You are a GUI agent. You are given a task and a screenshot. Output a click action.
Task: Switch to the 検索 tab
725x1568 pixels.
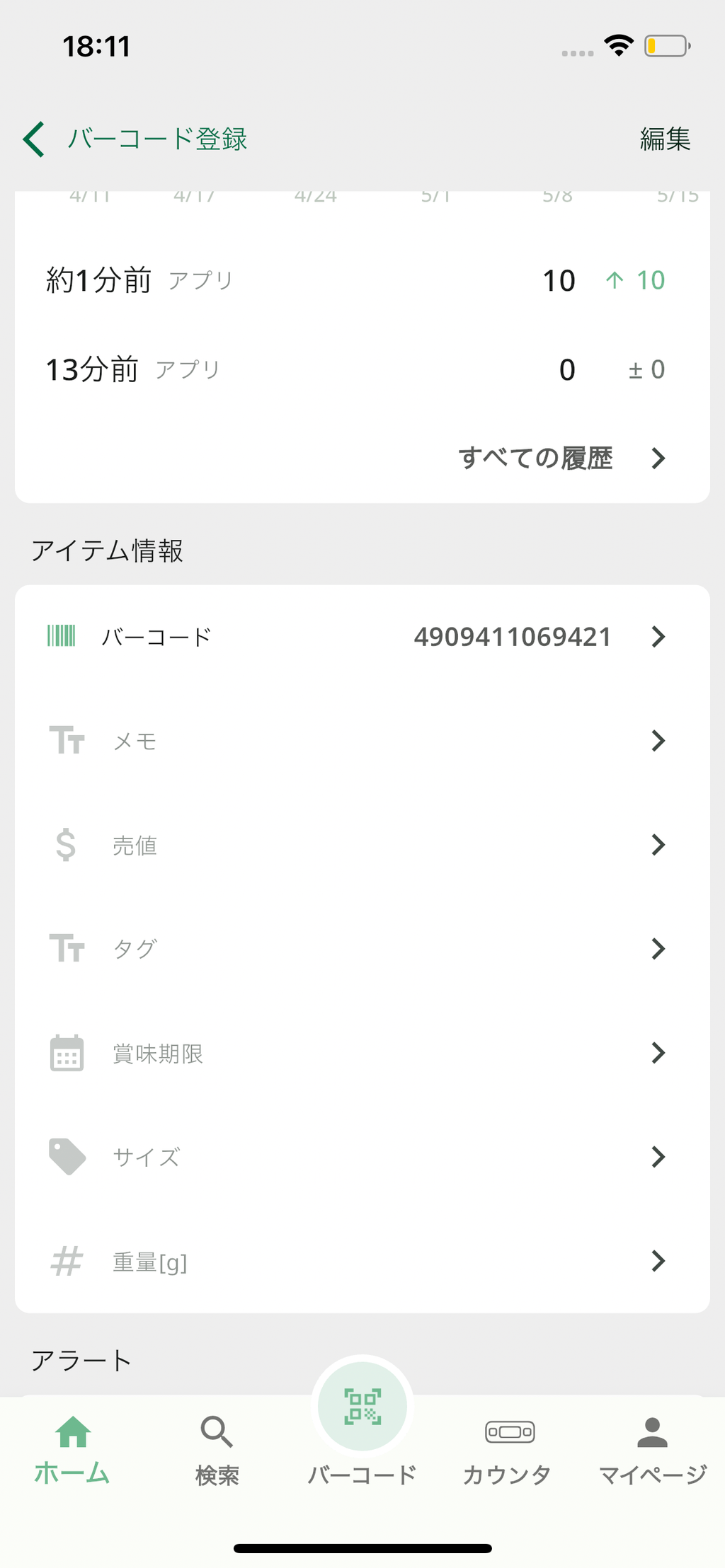tap(217, 1451)
